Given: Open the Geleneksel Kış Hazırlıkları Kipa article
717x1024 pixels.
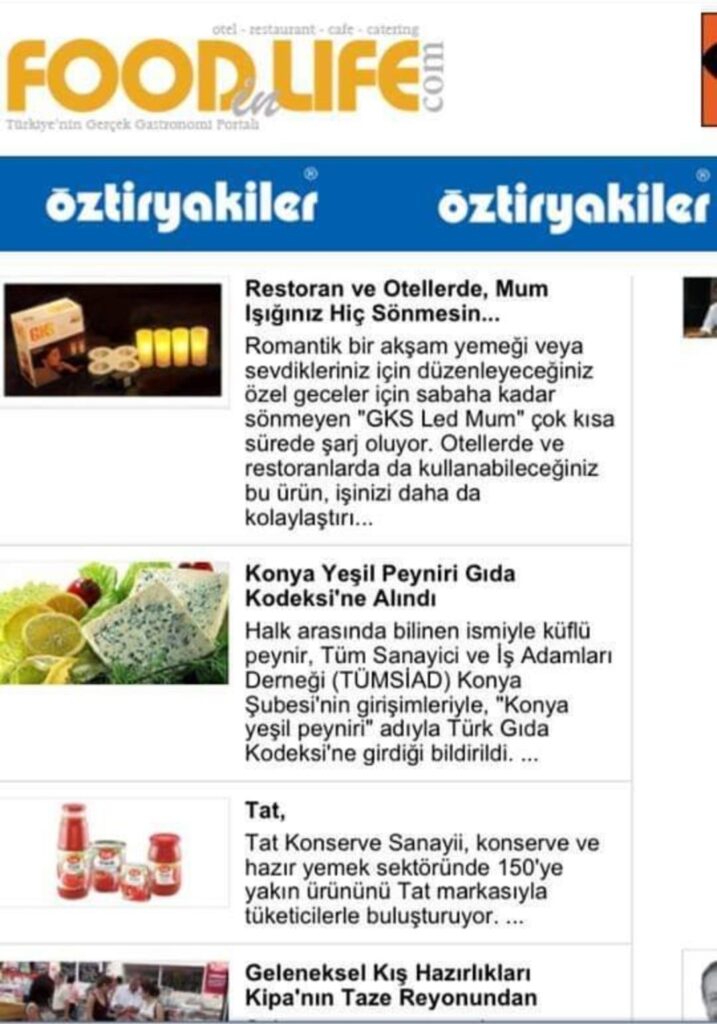Looking at the screenshot, I should 388,985.
